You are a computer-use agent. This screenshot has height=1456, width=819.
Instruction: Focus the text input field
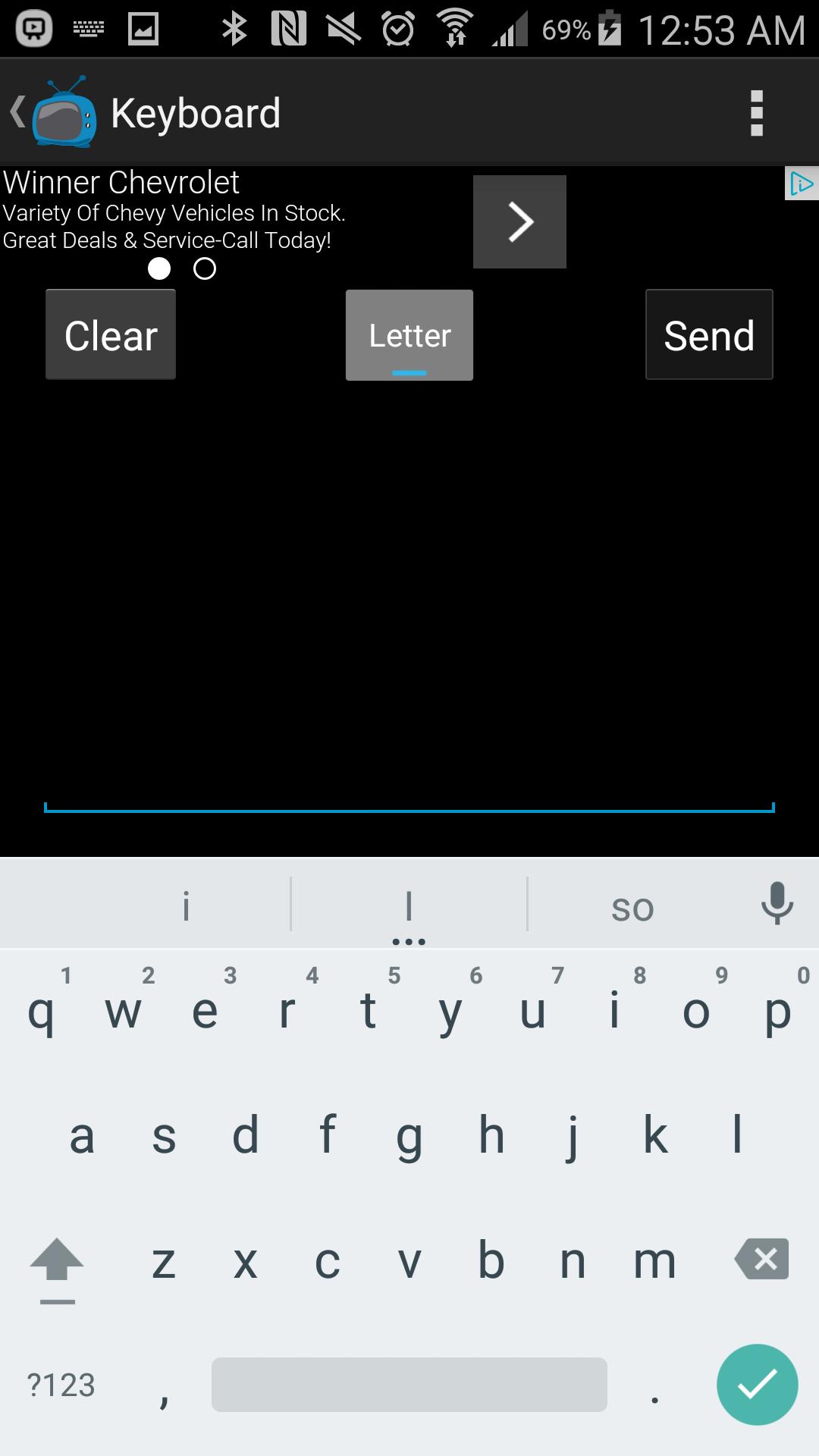(x=409, y=789)
